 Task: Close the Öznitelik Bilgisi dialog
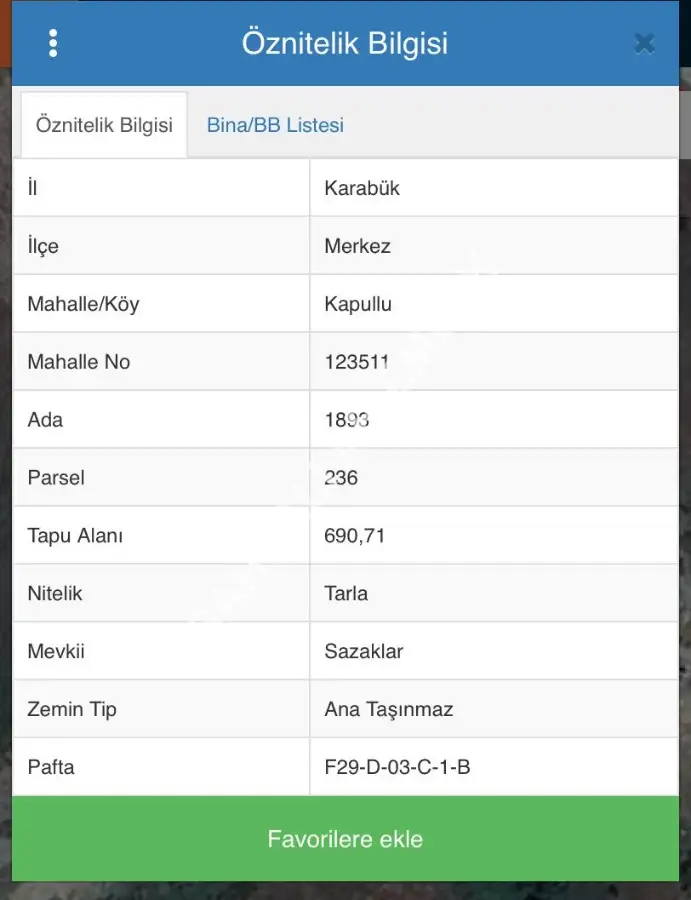pos(645,43)
